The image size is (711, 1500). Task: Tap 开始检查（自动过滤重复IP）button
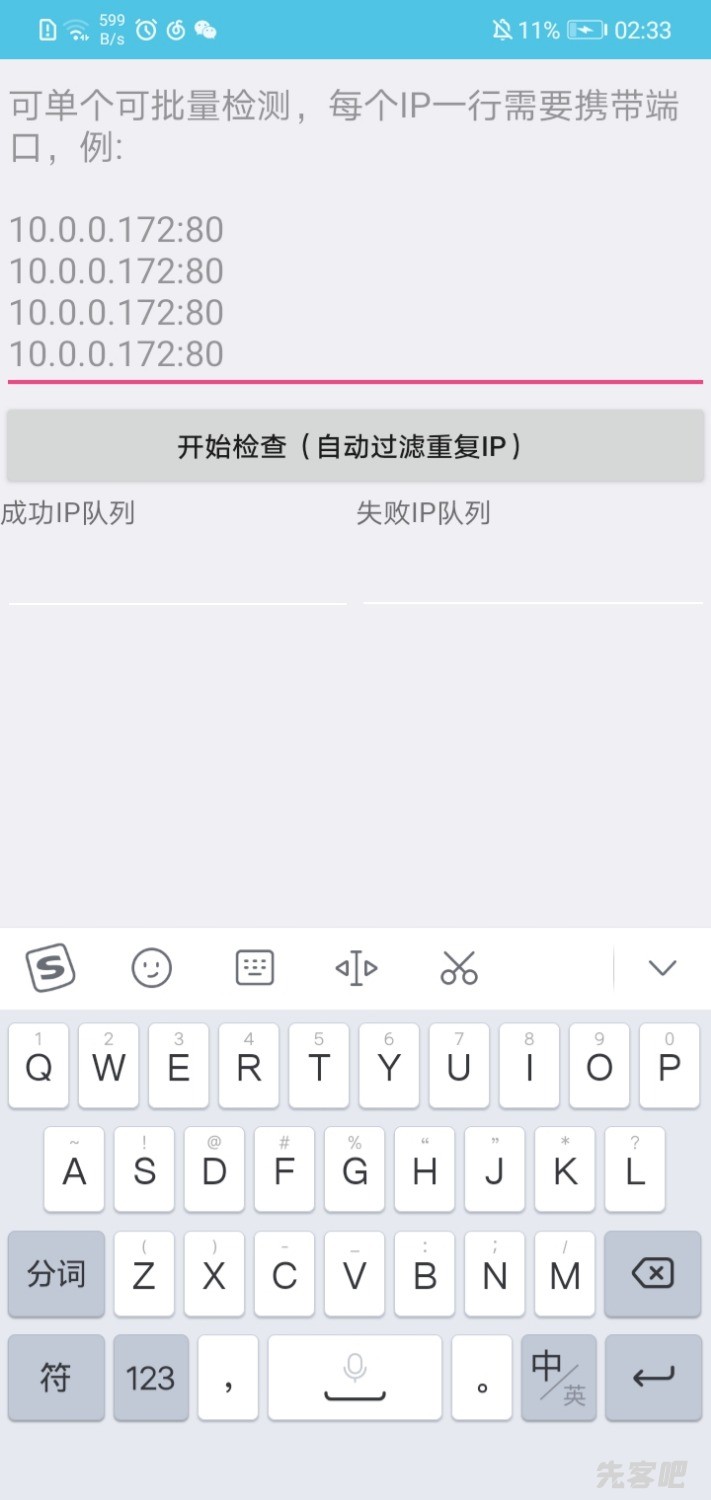355,446
